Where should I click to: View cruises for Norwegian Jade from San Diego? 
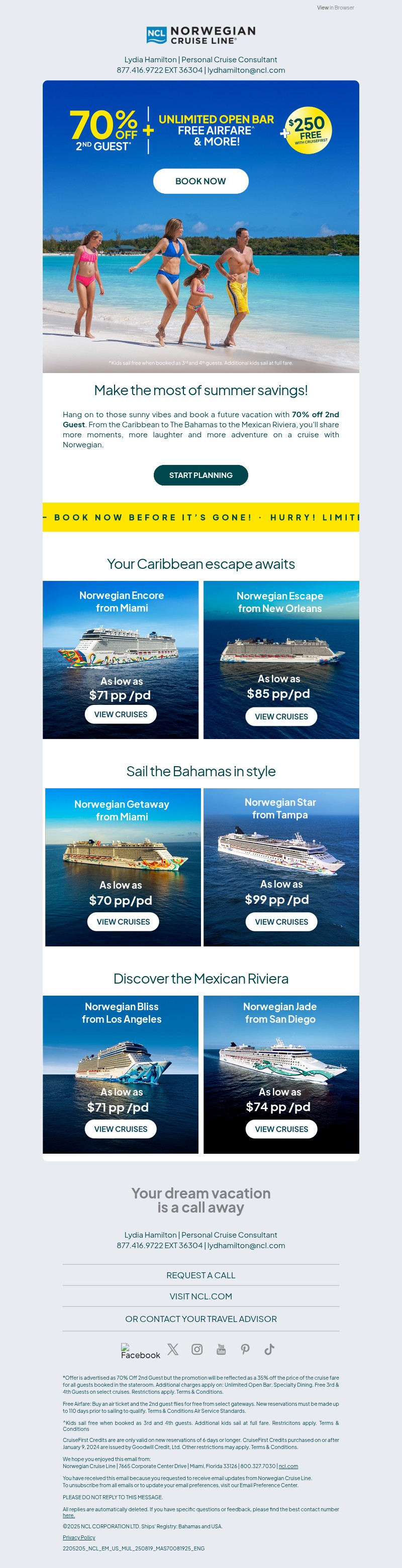281,1129
